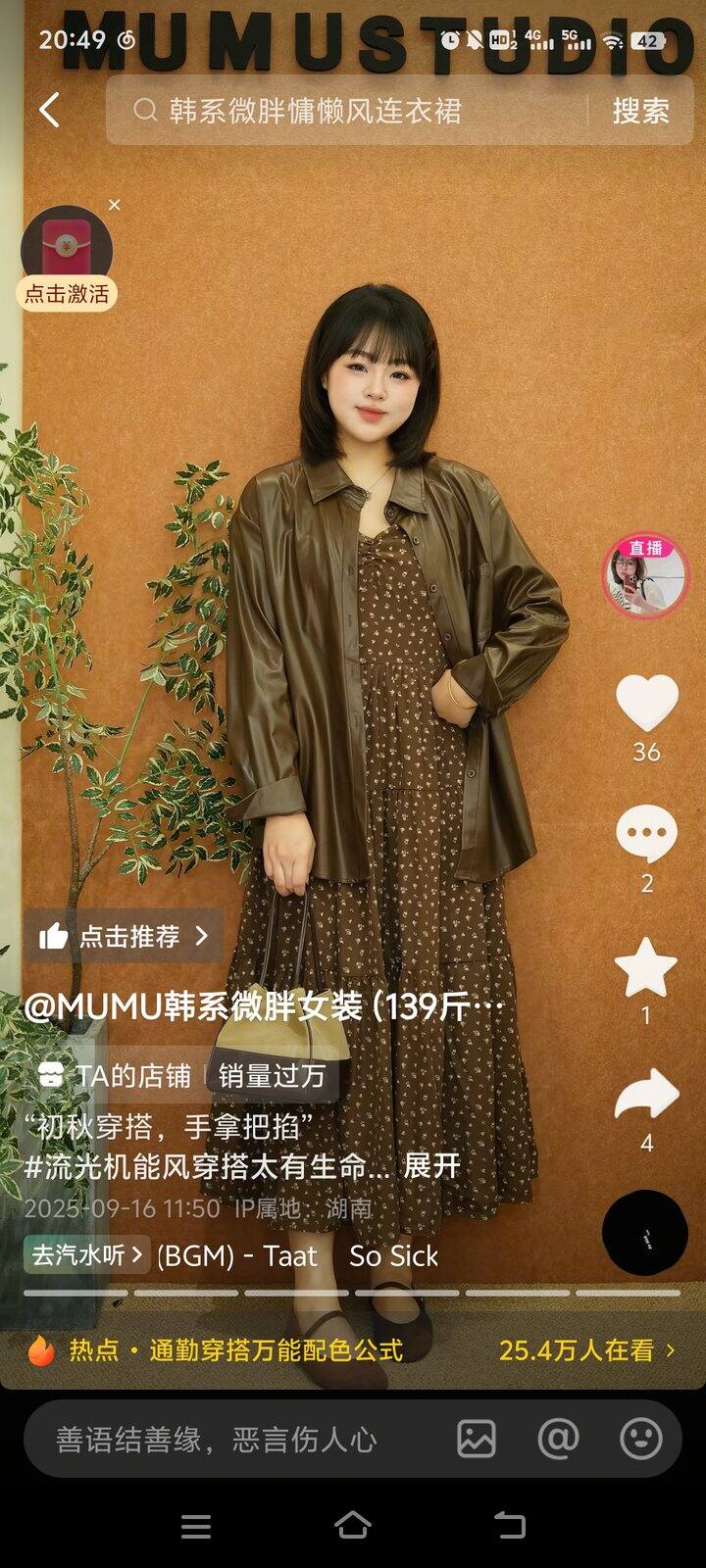Like this video with the heart
This screenshot has width=706, height=1568.
[646, 703]
